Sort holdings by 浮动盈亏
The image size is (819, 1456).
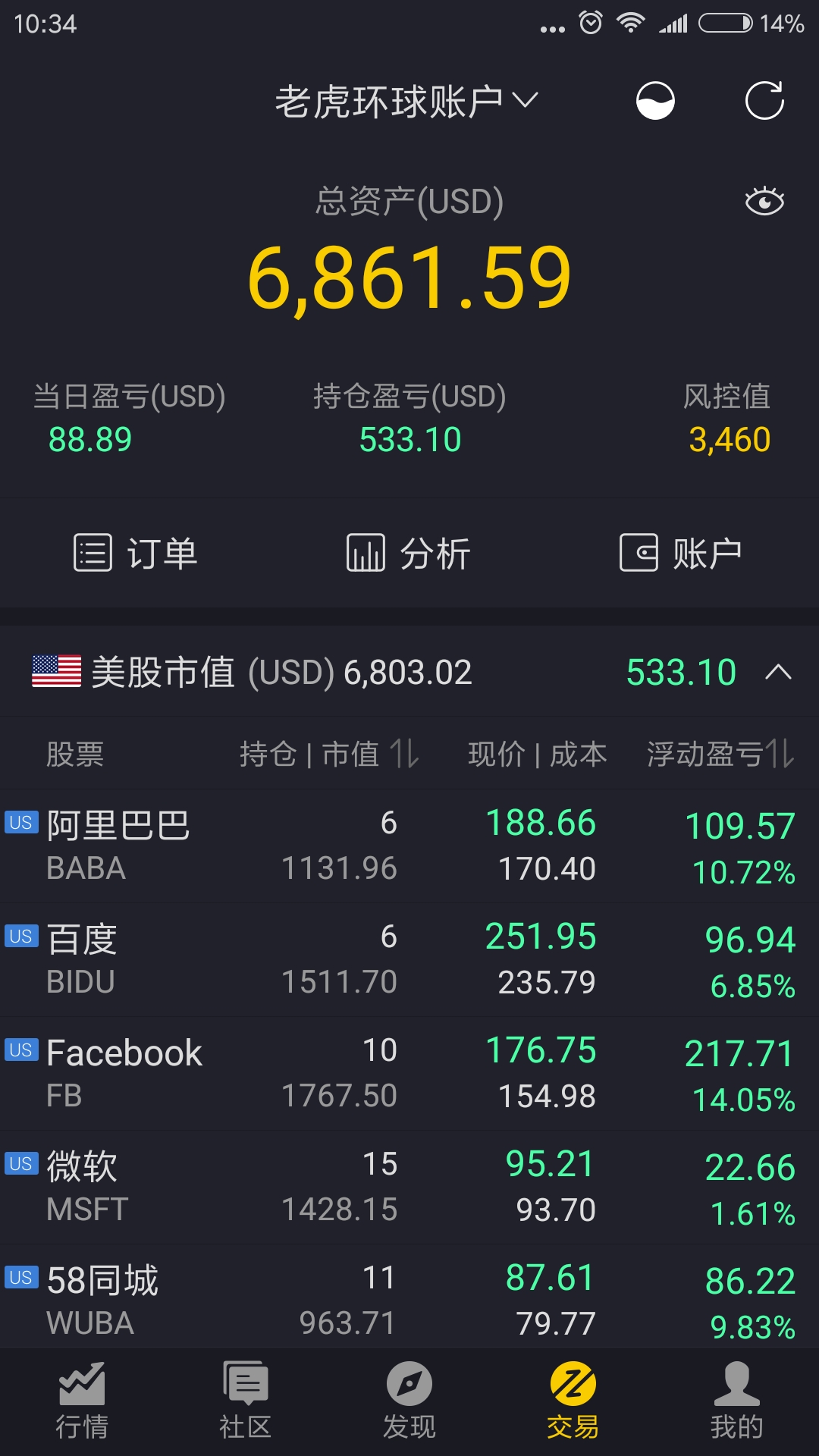click(x=720, y=754)
